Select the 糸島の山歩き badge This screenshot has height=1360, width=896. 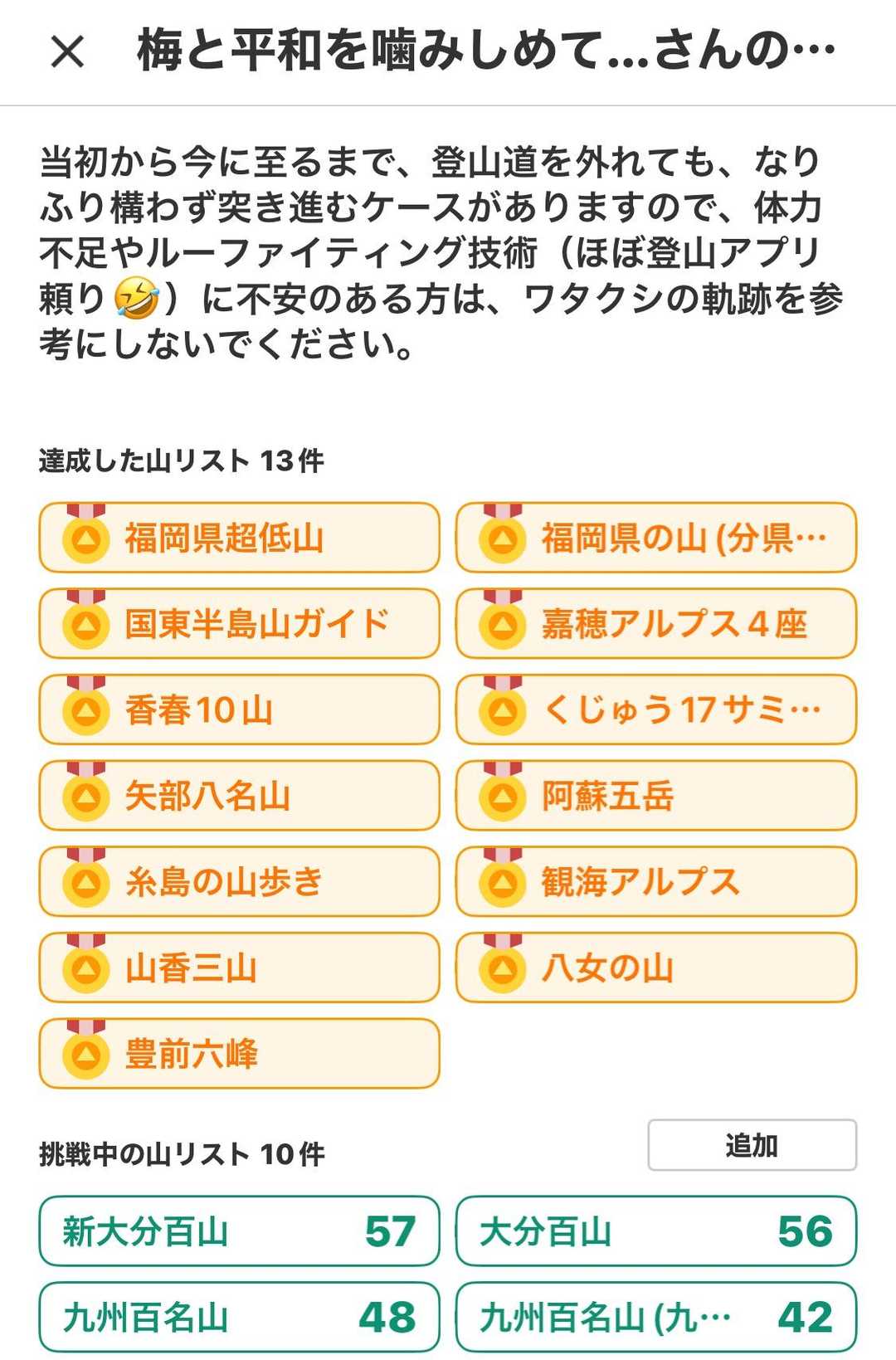239,882
